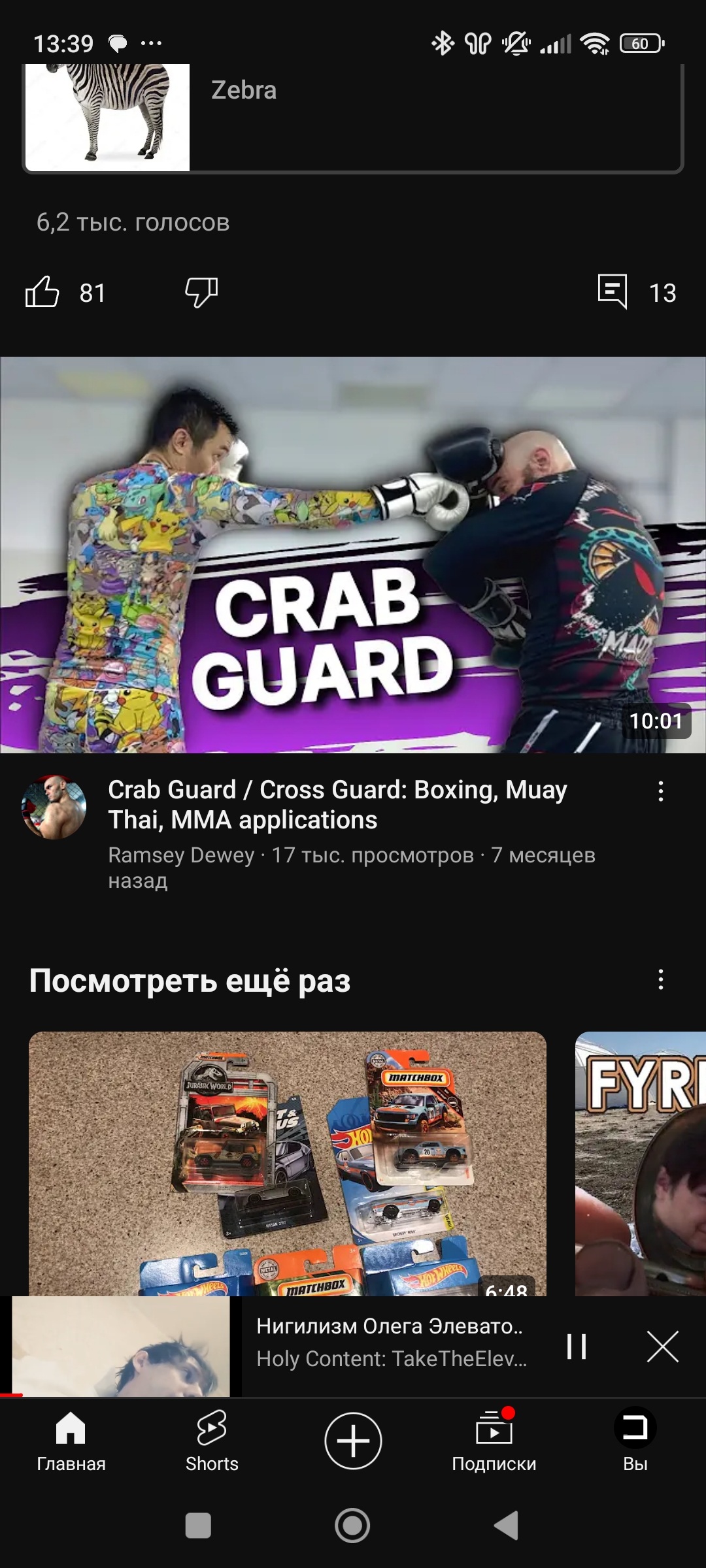Viewport: 706px width, 1568px height.
Task: Open the FYR video thumbnail
Action: point(641,1164)
